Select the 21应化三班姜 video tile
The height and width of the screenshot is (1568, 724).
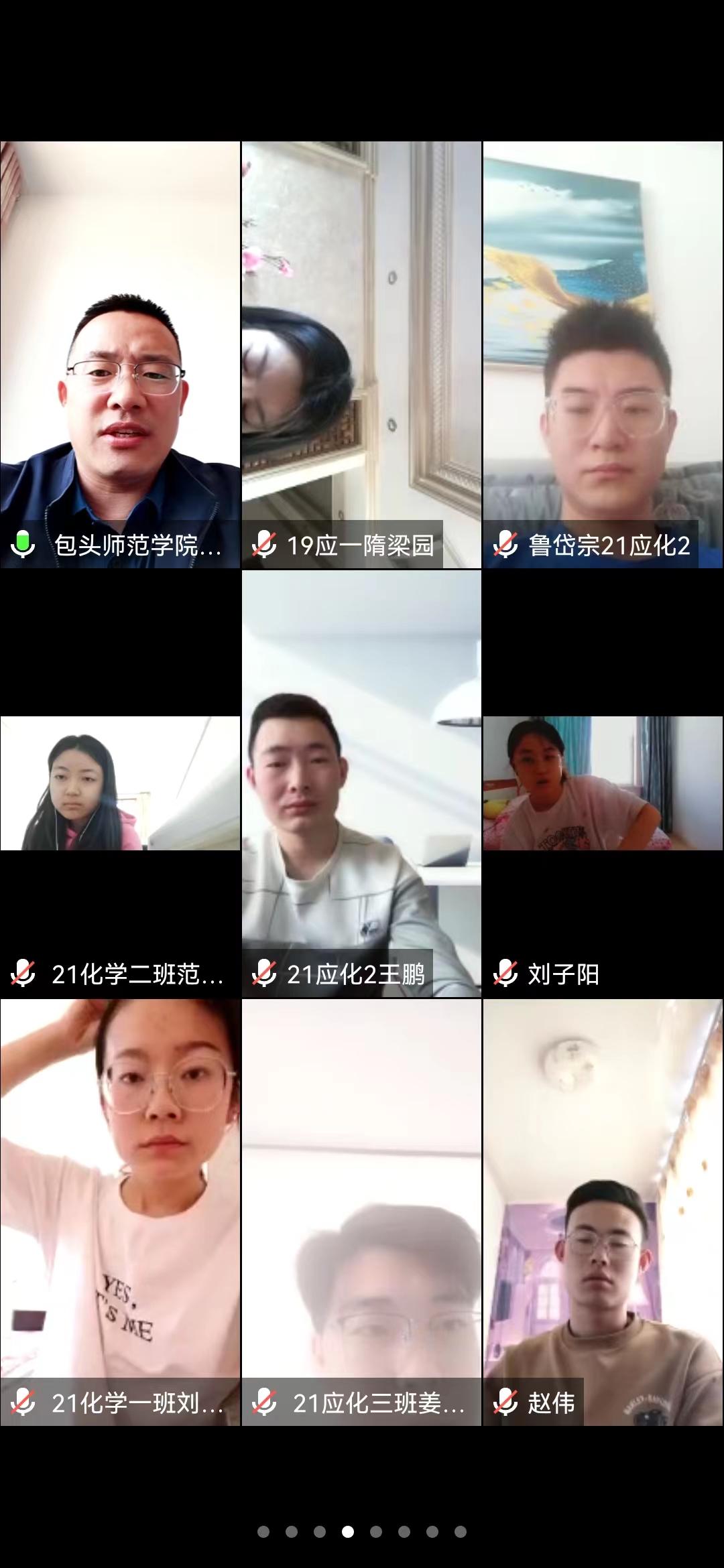pyautogui.click(x=361, y=1212)
